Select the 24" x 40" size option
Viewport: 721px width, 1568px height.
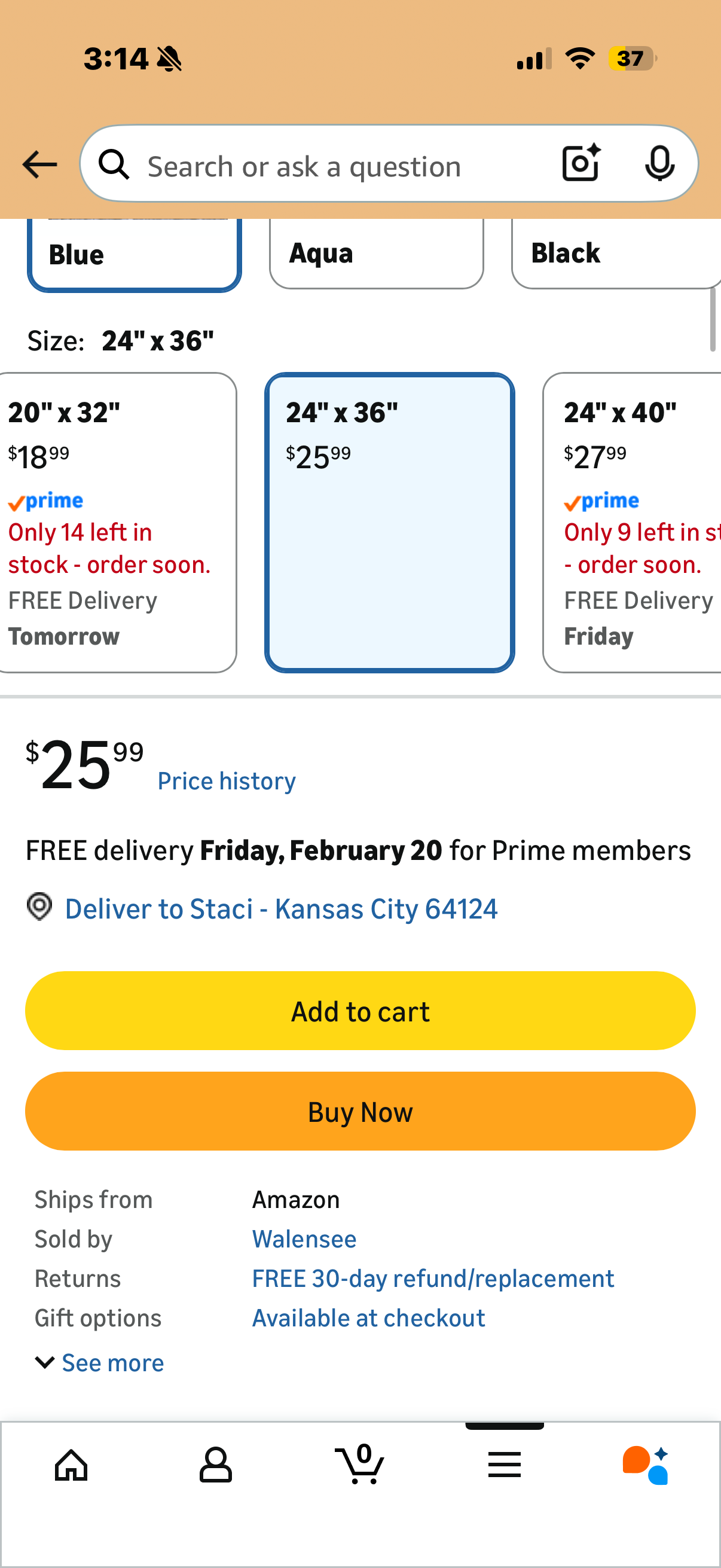633,522
